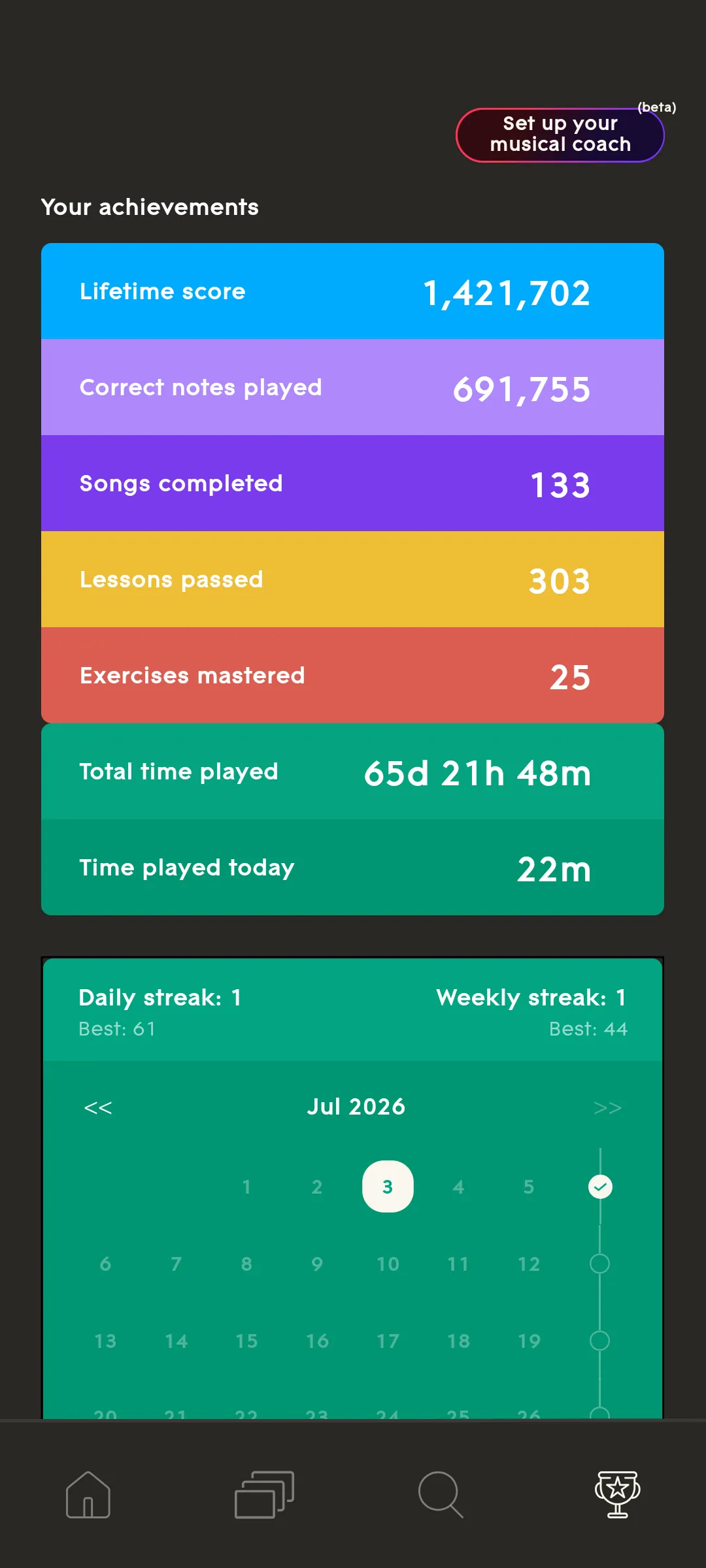This screenshot has width=706, height=1568.
Task: Open the Search tab
Action: coord(441,1494)
